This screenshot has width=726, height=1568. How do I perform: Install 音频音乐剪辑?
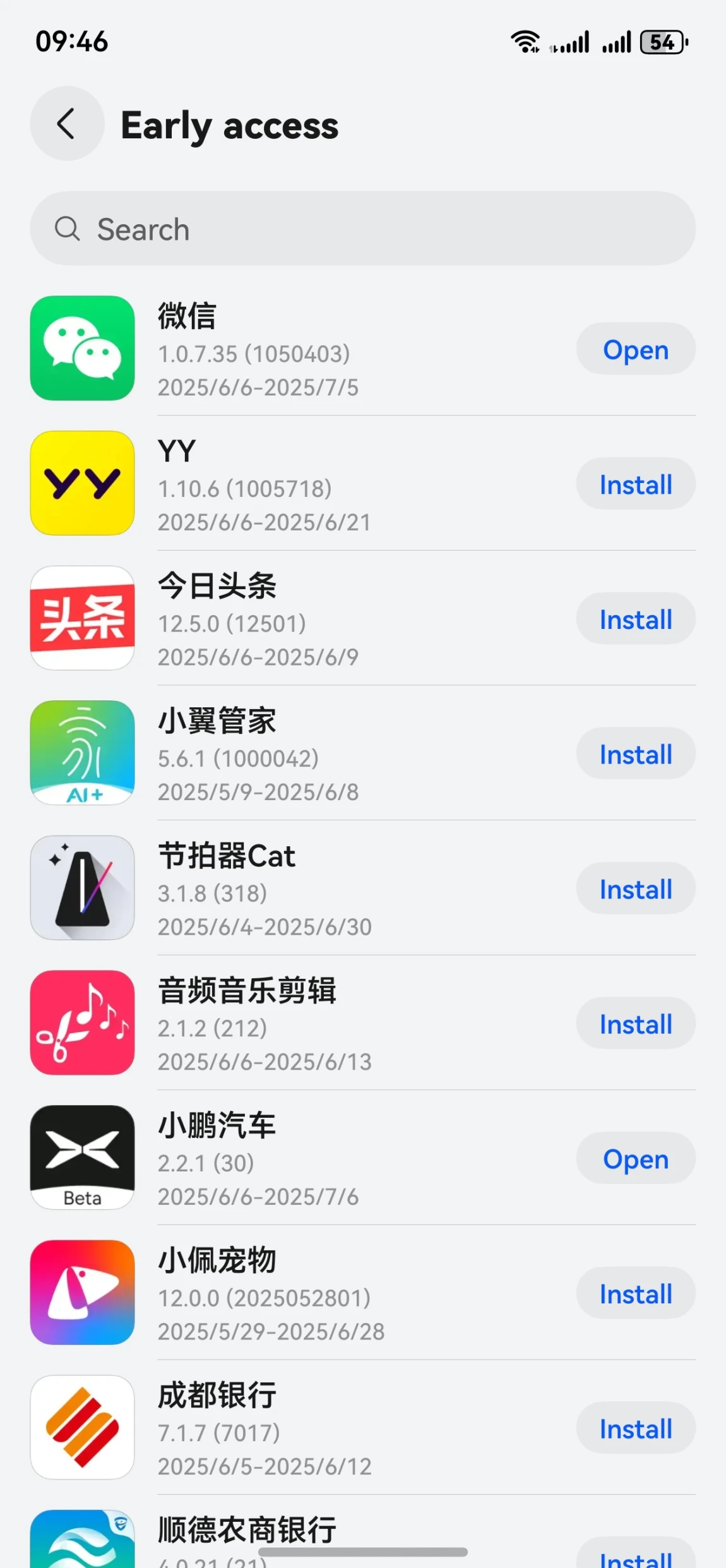tap(636, 1024)
